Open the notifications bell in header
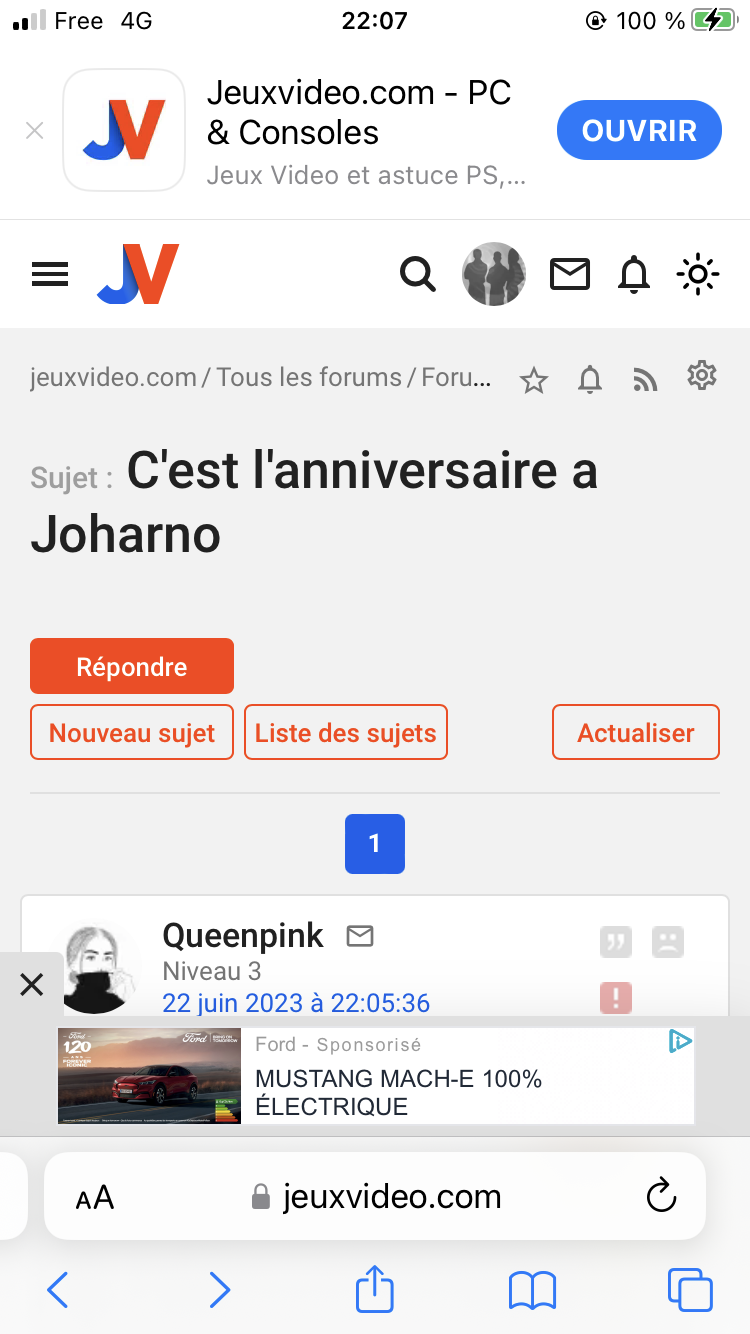750x1334 pixels. point(633,274)
